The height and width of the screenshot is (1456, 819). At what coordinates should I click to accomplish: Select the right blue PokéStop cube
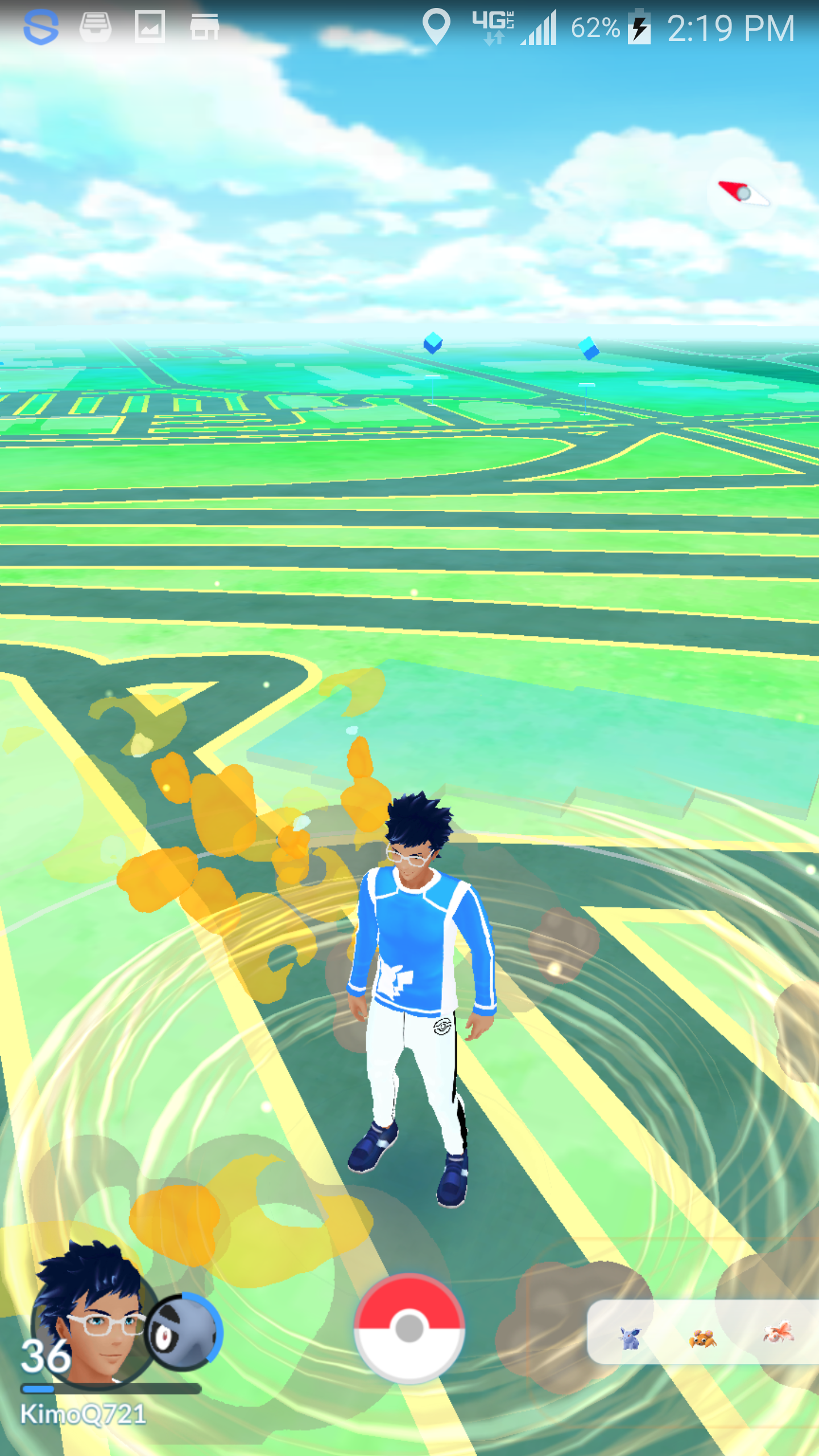pos(589,348)
